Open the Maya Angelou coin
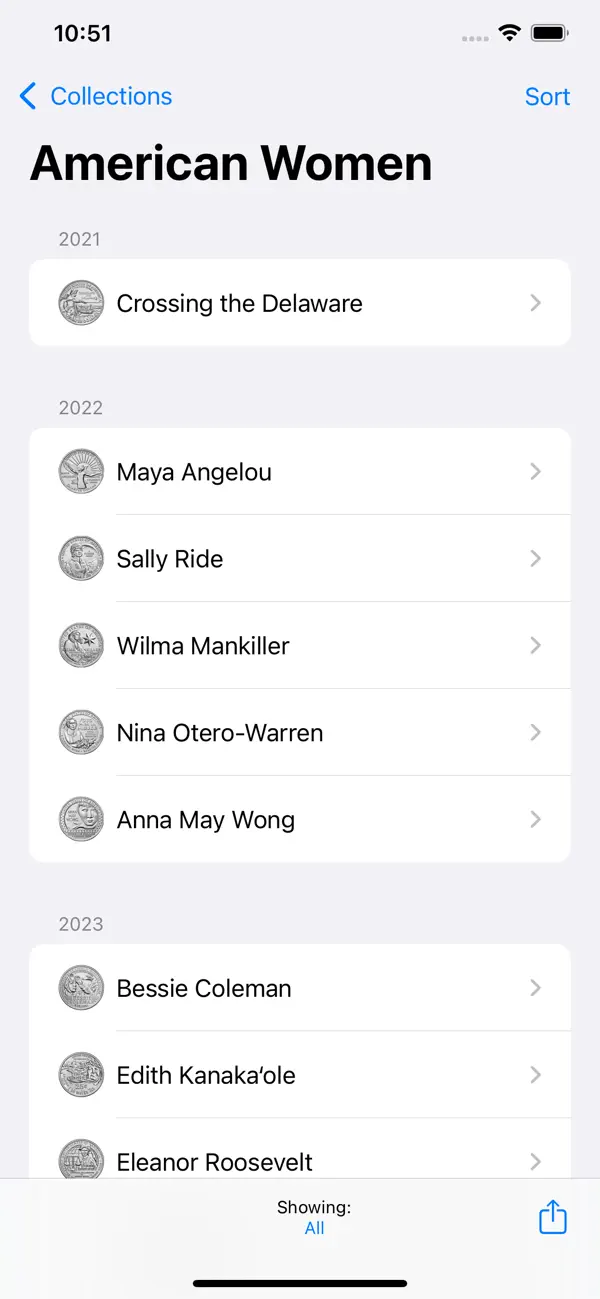Image resolution: width=600 pixels, height=1299 pixels. pos(300,472)
